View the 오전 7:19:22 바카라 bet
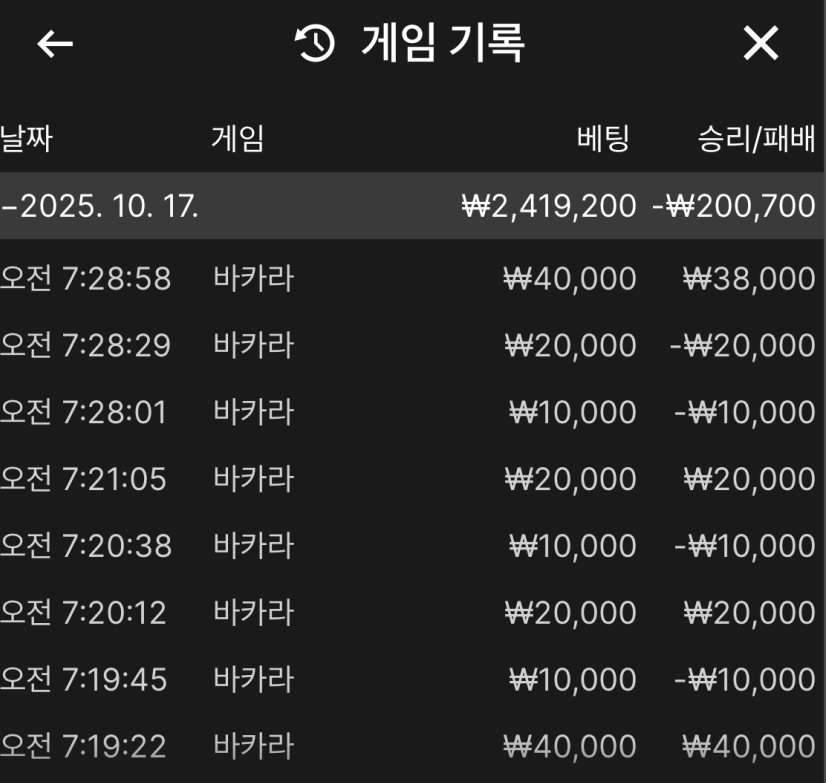Screen dimensions: 826x783 point(413,746)
